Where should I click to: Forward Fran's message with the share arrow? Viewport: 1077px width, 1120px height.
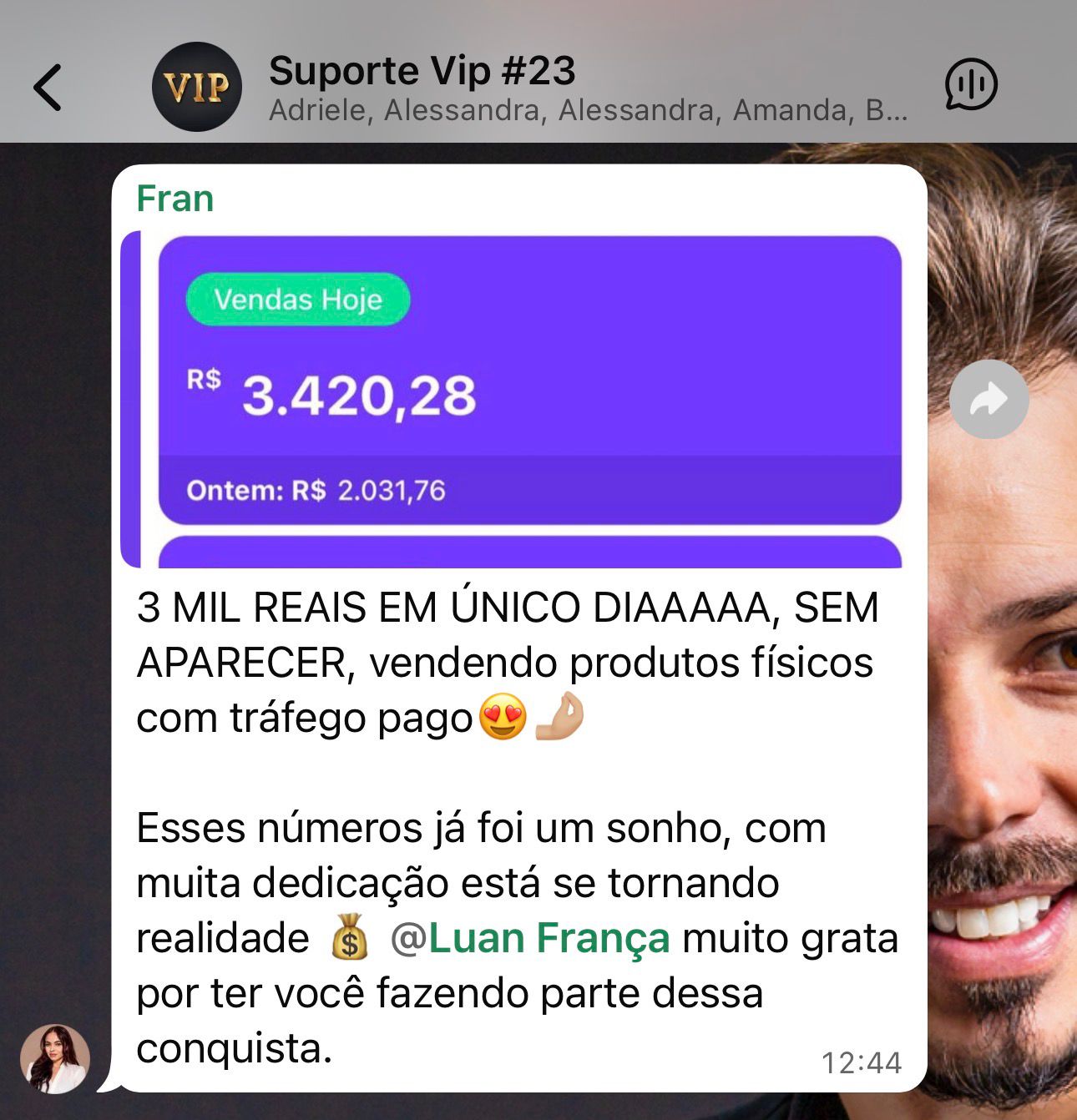tap(989, 400)
